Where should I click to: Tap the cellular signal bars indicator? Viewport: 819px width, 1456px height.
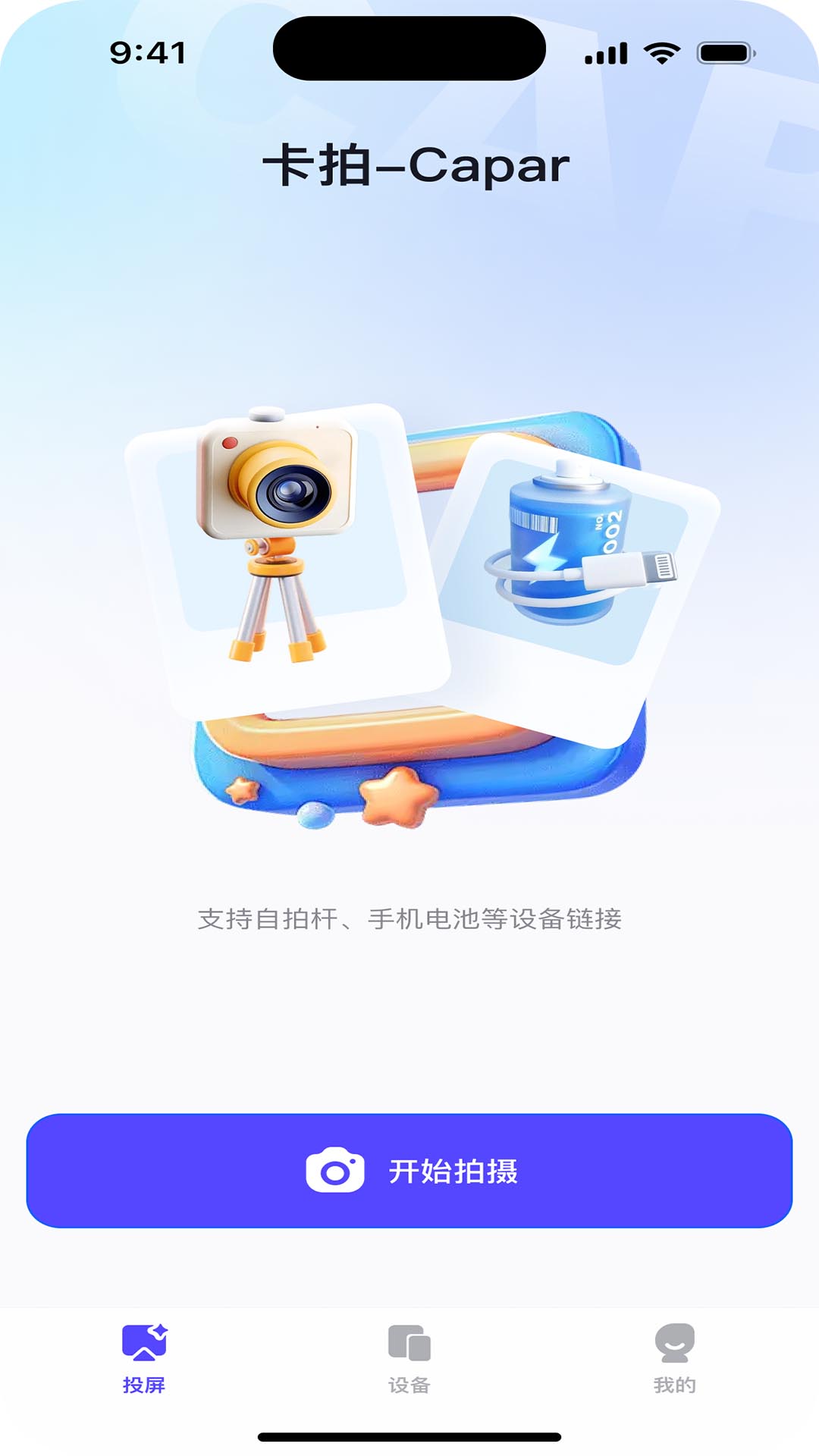point(605,52)
